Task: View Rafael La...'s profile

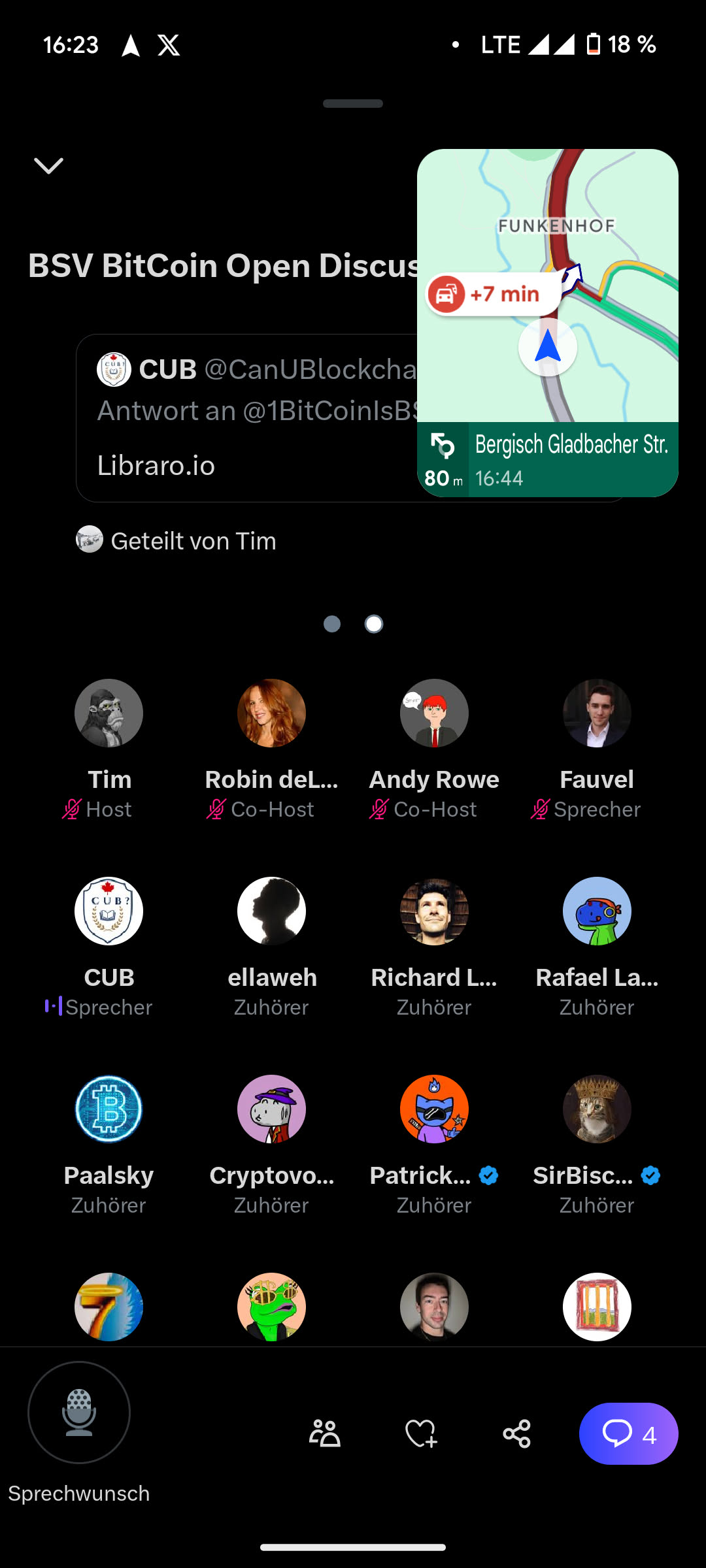Action: pos(597,911)
